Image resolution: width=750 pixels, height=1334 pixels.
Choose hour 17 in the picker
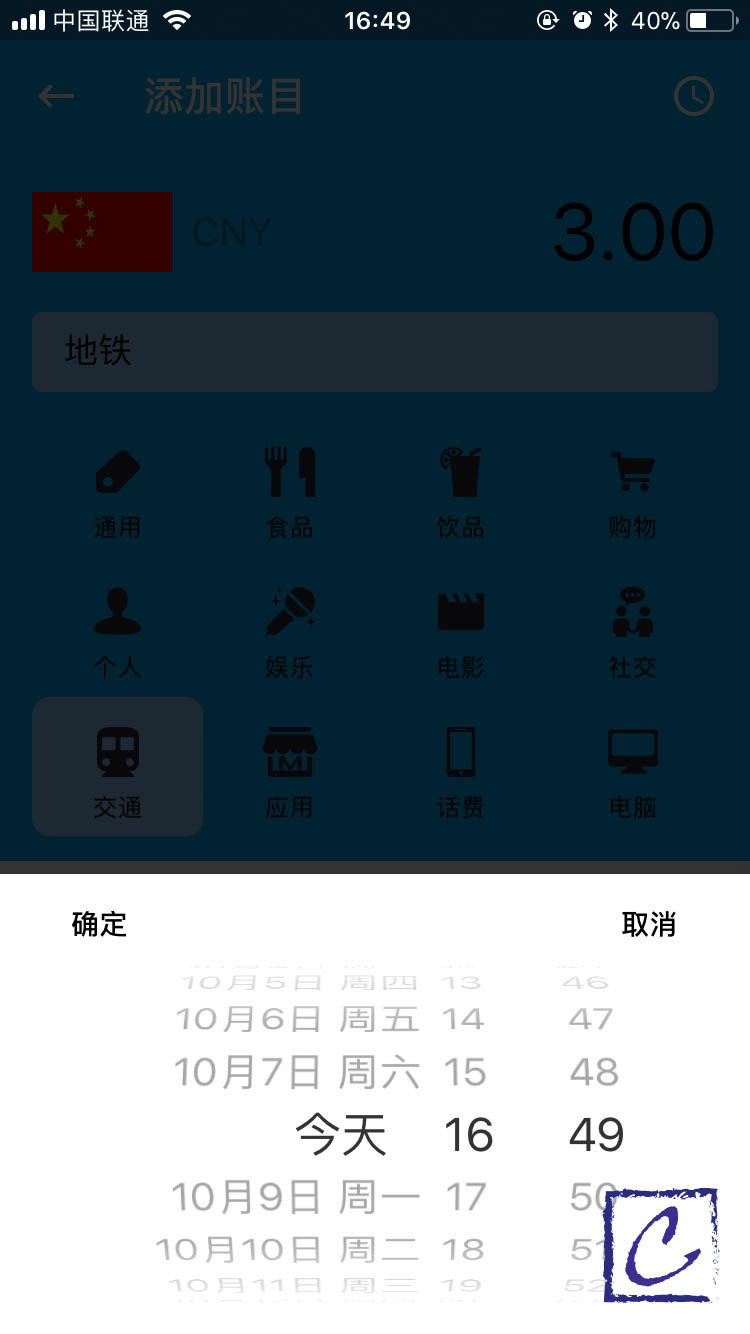(466, 1197)
